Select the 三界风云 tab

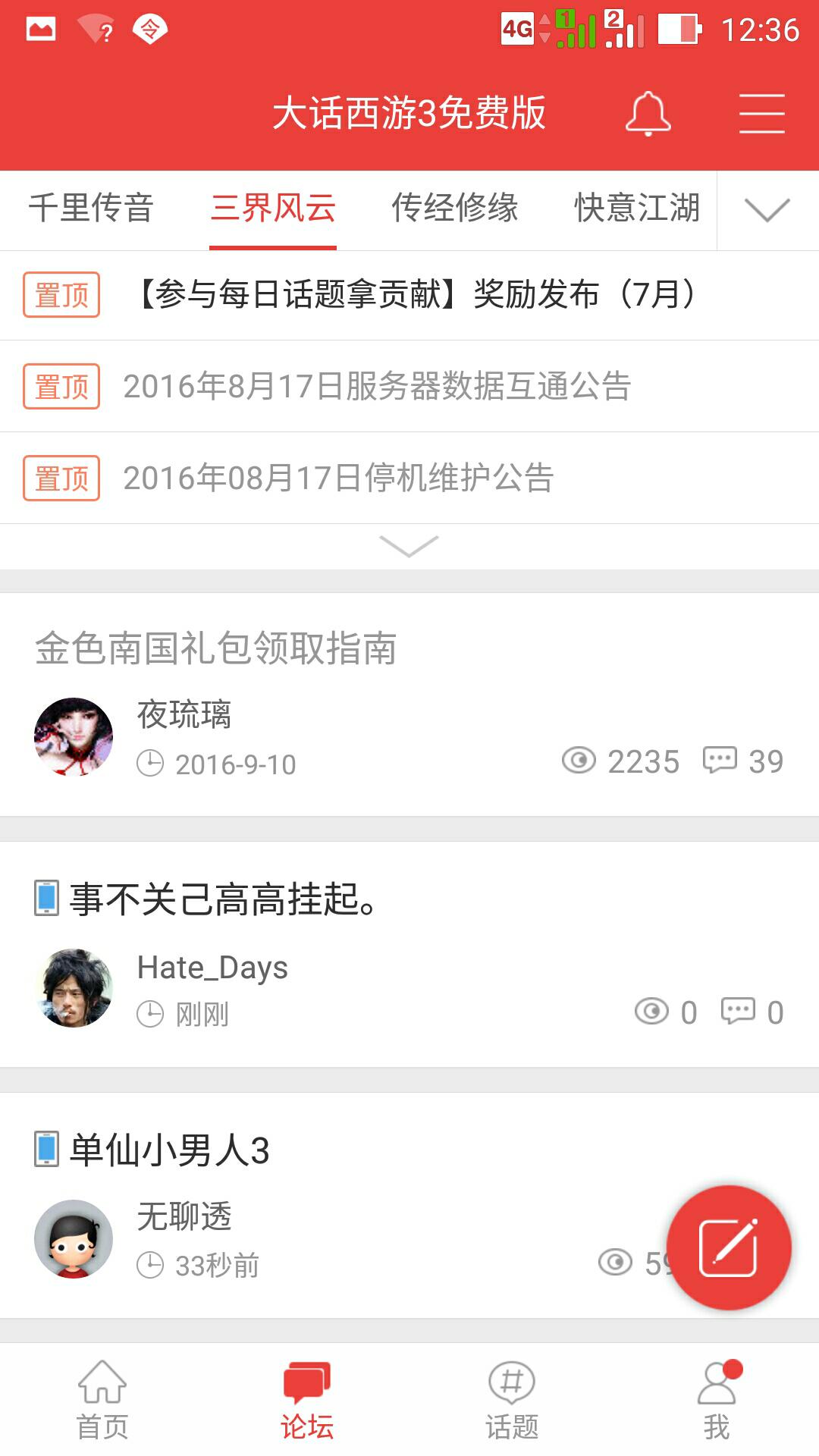point(273,209)
